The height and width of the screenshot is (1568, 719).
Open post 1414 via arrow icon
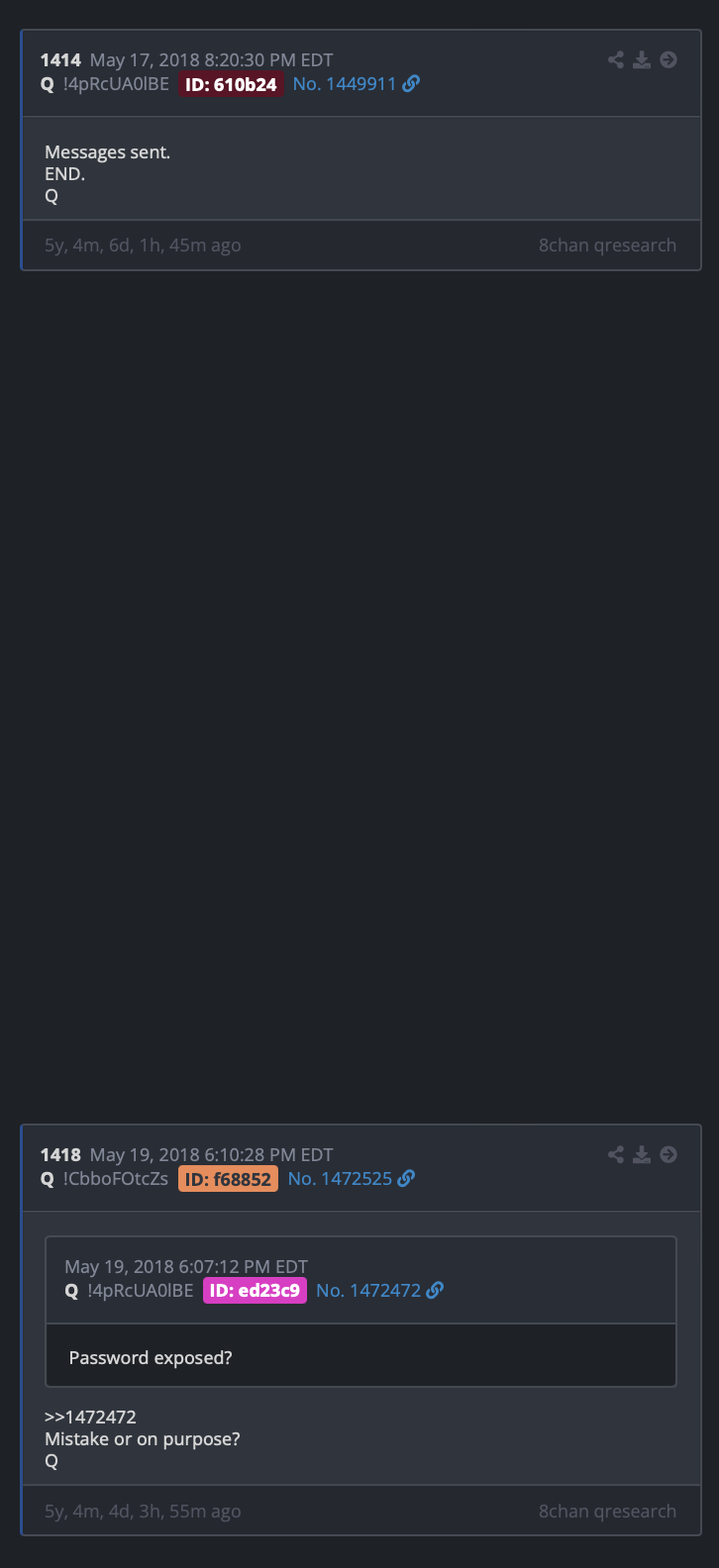668,60
